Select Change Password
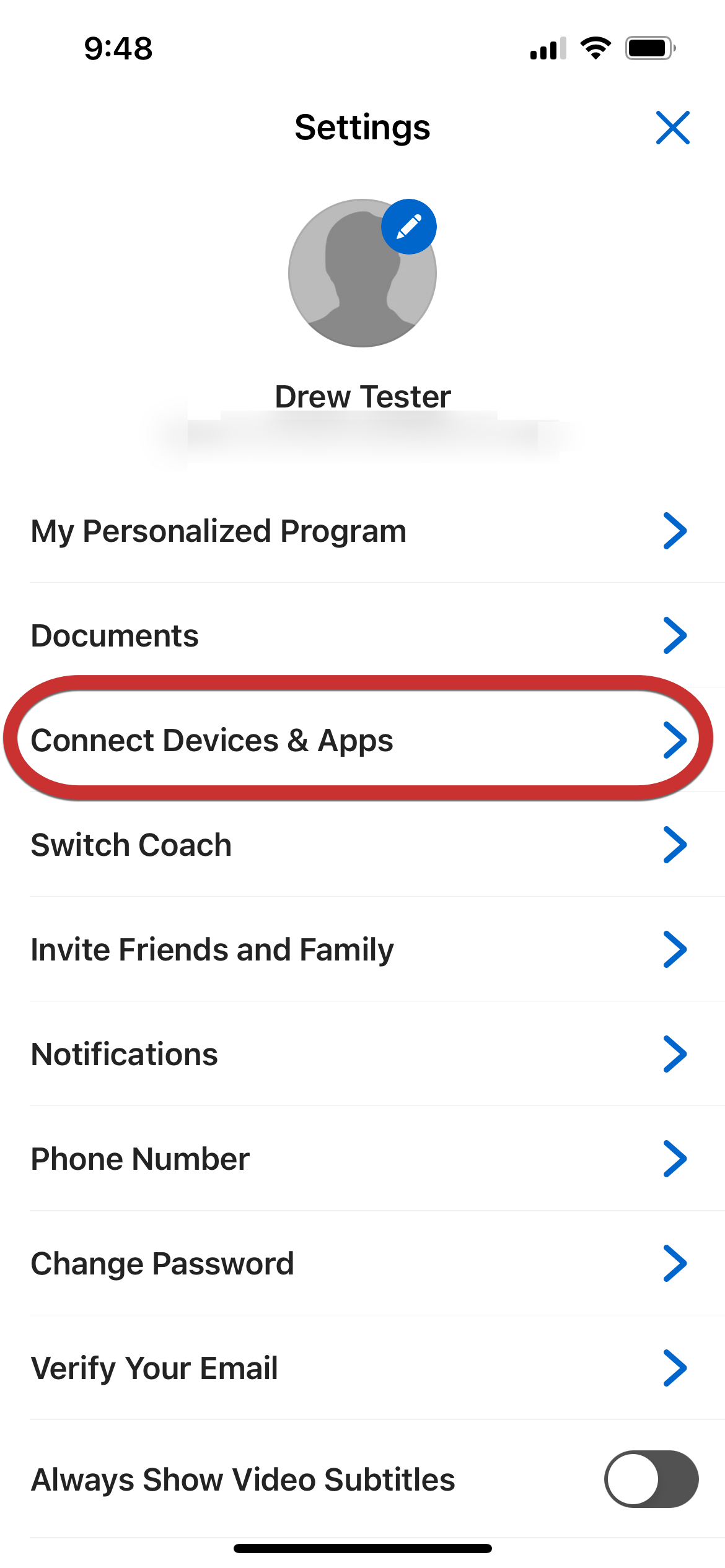Image resolution: width=725 pixels, height=1568 pixels. [362, 1263]
